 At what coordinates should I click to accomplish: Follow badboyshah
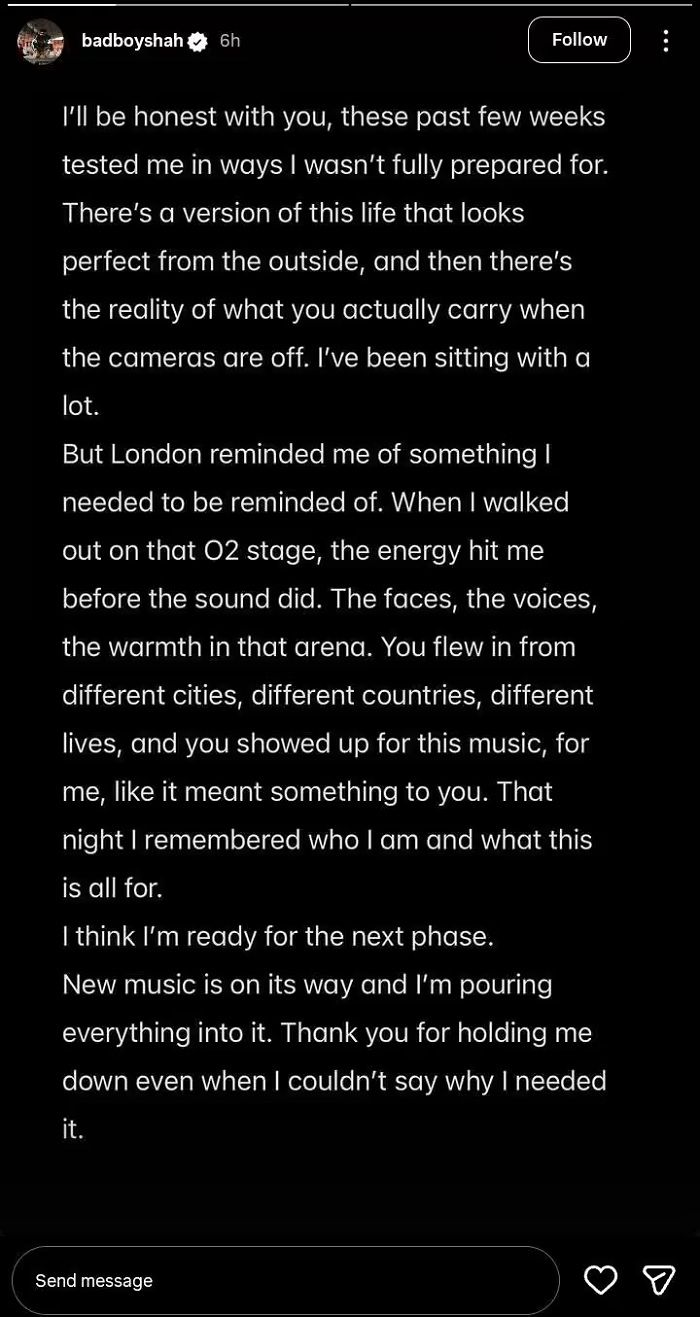579,40
